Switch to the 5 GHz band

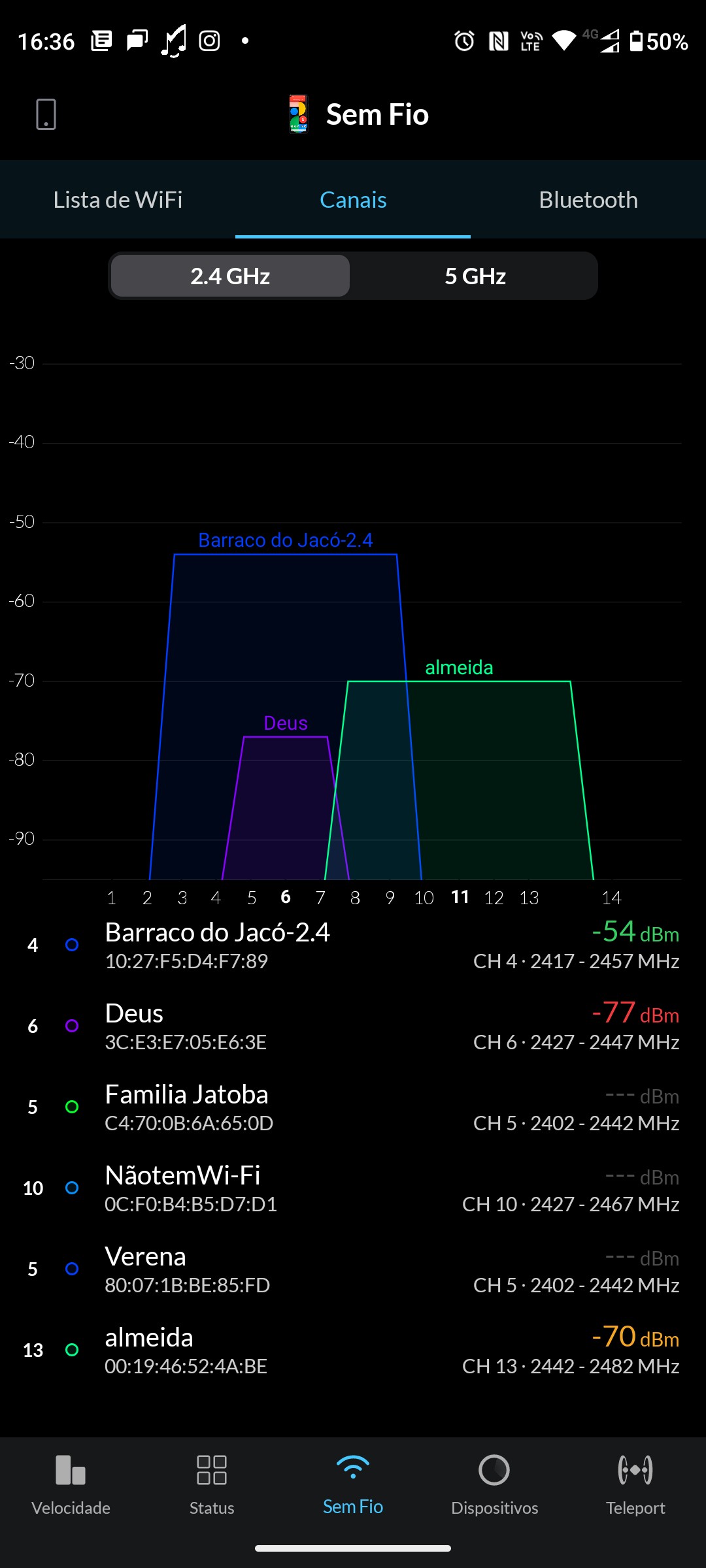pyautogui.click(x=475, y=276)
